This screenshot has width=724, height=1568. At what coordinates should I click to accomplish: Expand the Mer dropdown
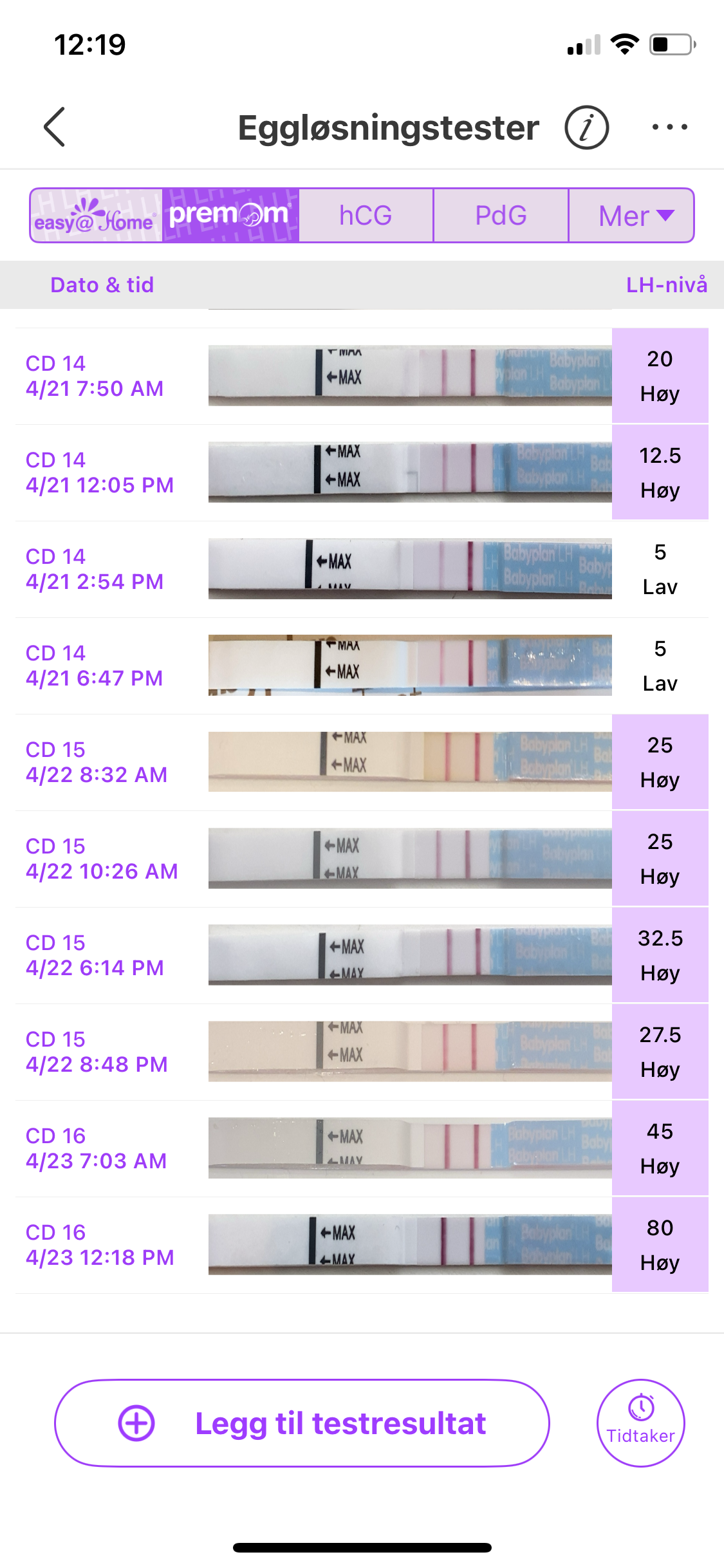632,216
